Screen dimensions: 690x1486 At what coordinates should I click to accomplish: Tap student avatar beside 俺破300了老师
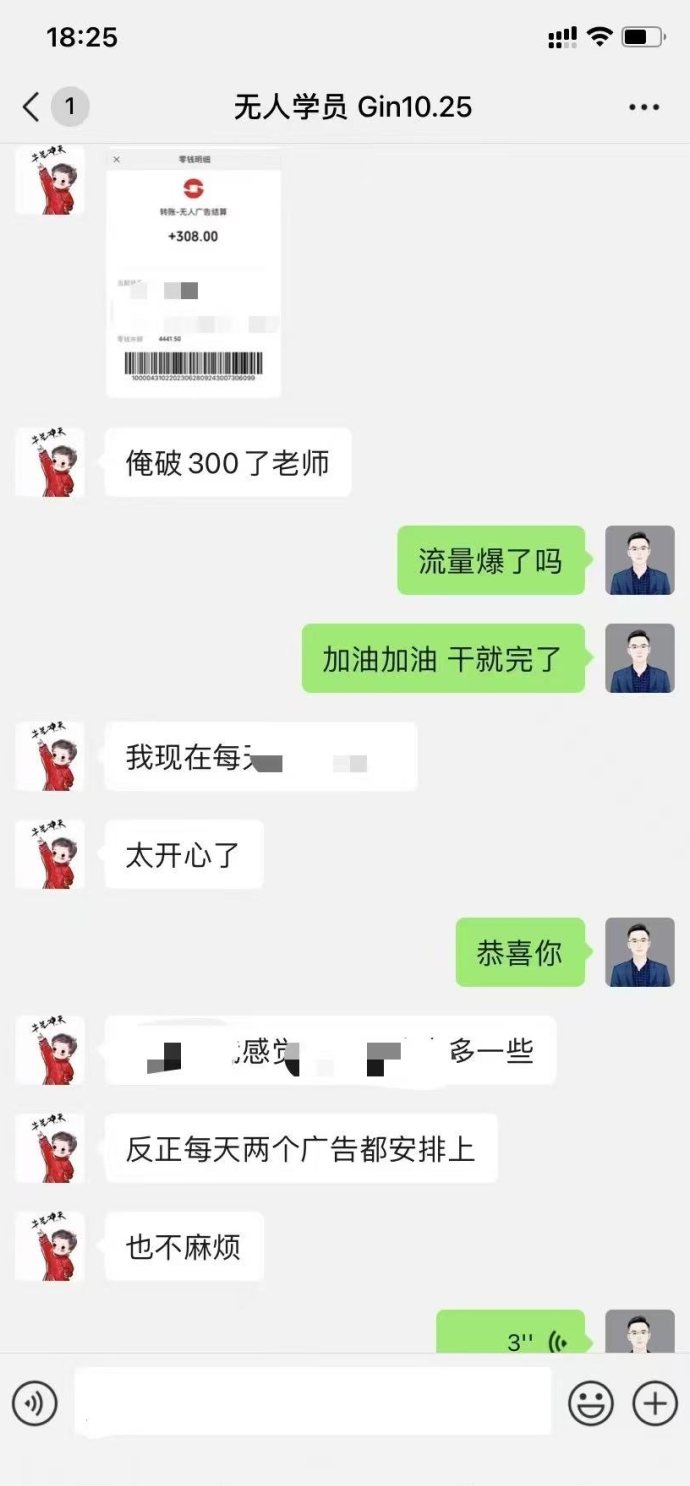point(50,462)
